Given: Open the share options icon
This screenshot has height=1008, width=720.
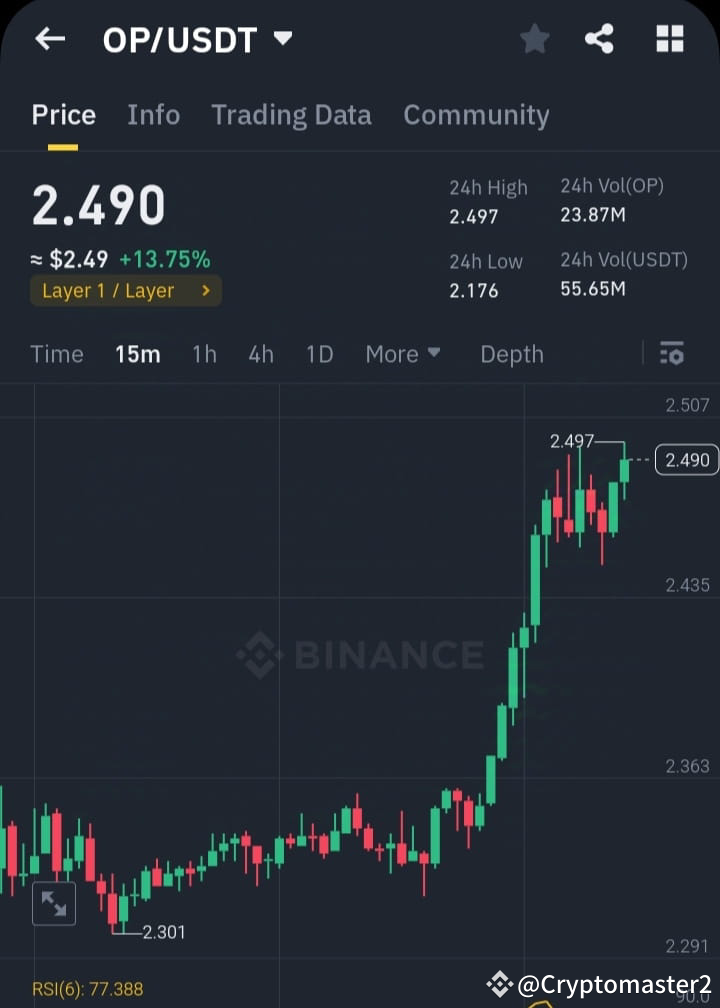Looking at the screenshot, I should [599, 39].
